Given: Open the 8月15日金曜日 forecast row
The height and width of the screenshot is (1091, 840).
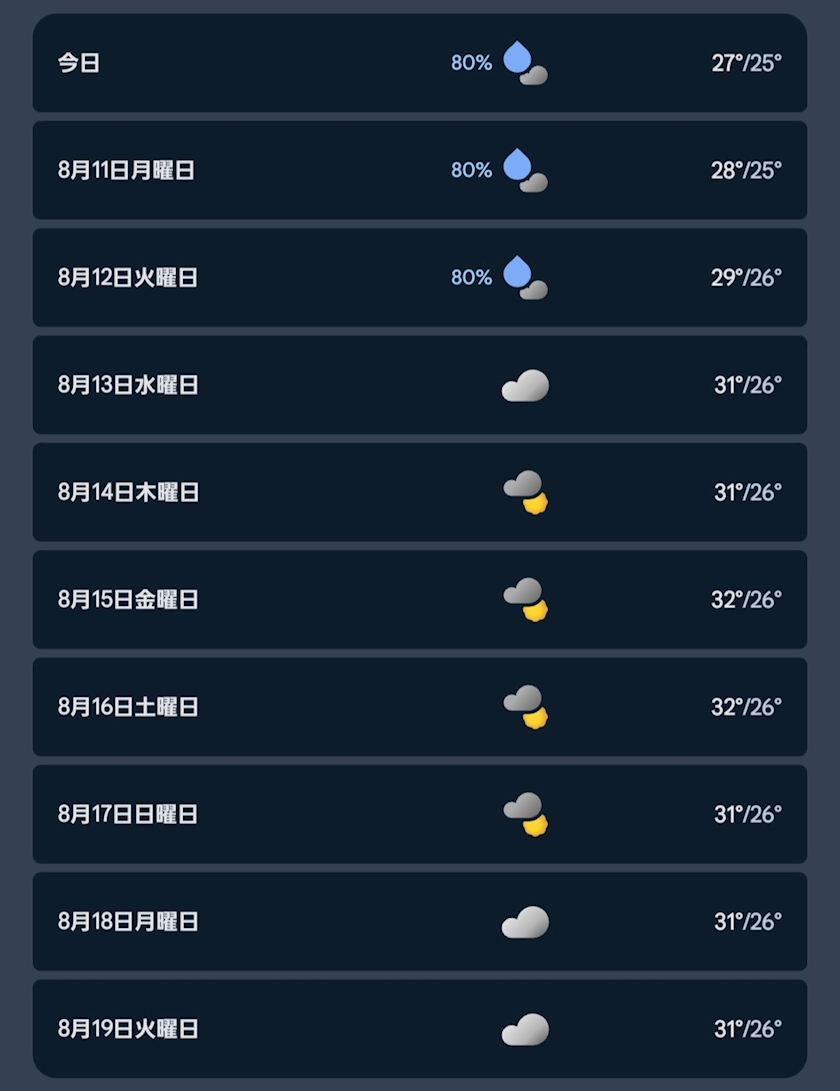Looking at the screenshot, I should coord(420,599).
